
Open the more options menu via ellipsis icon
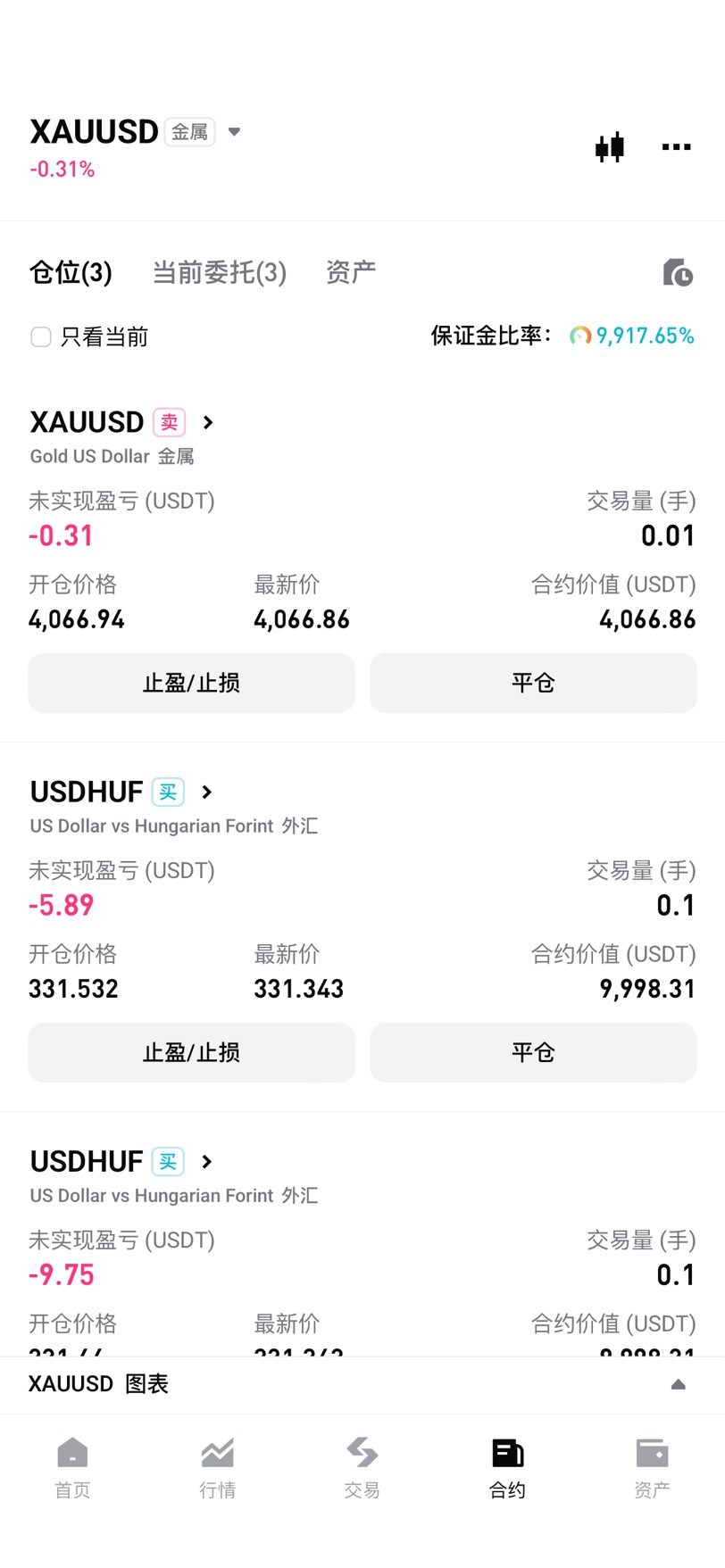tap(676, 146)
